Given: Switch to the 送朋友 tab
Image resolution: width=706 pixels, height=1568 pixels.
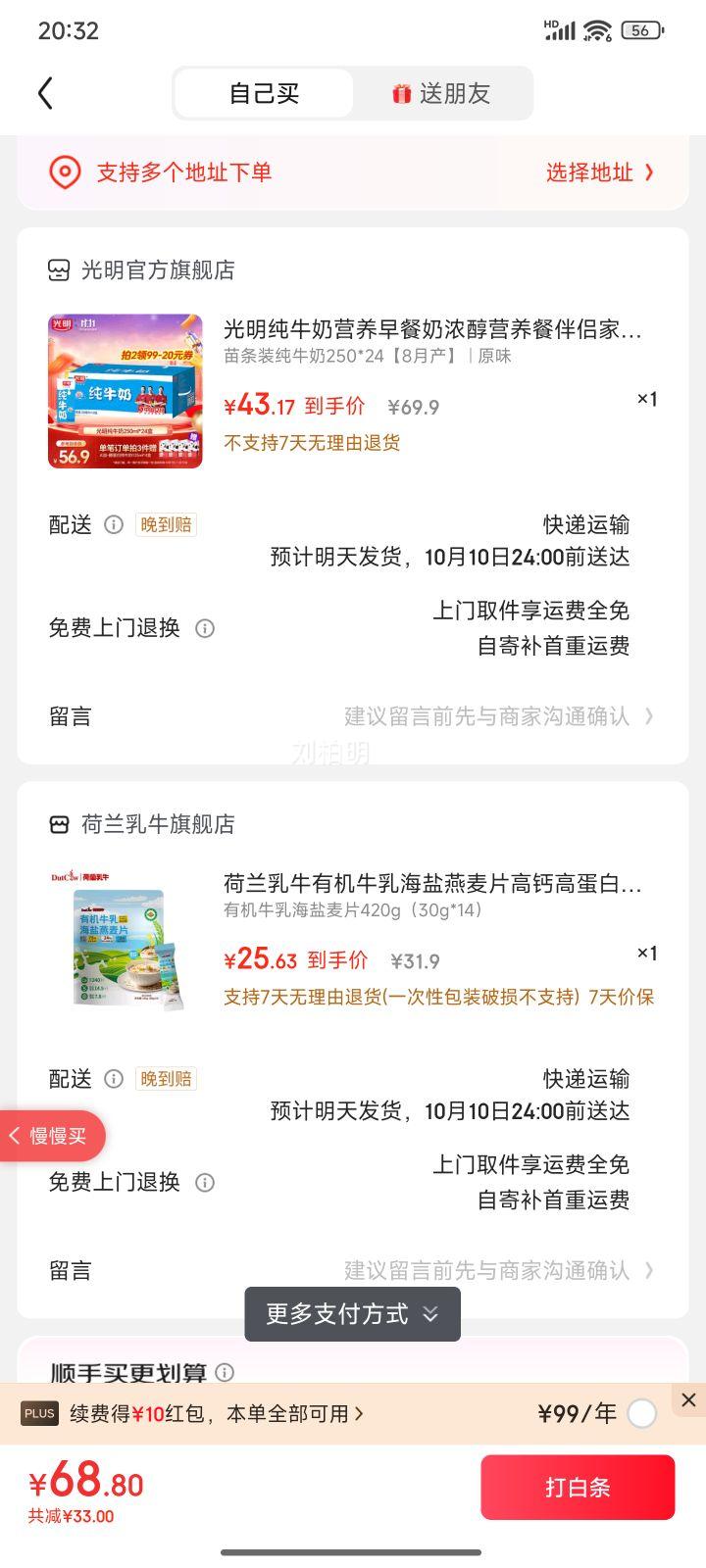Looking at the screenshot, I should coord(442,94).
